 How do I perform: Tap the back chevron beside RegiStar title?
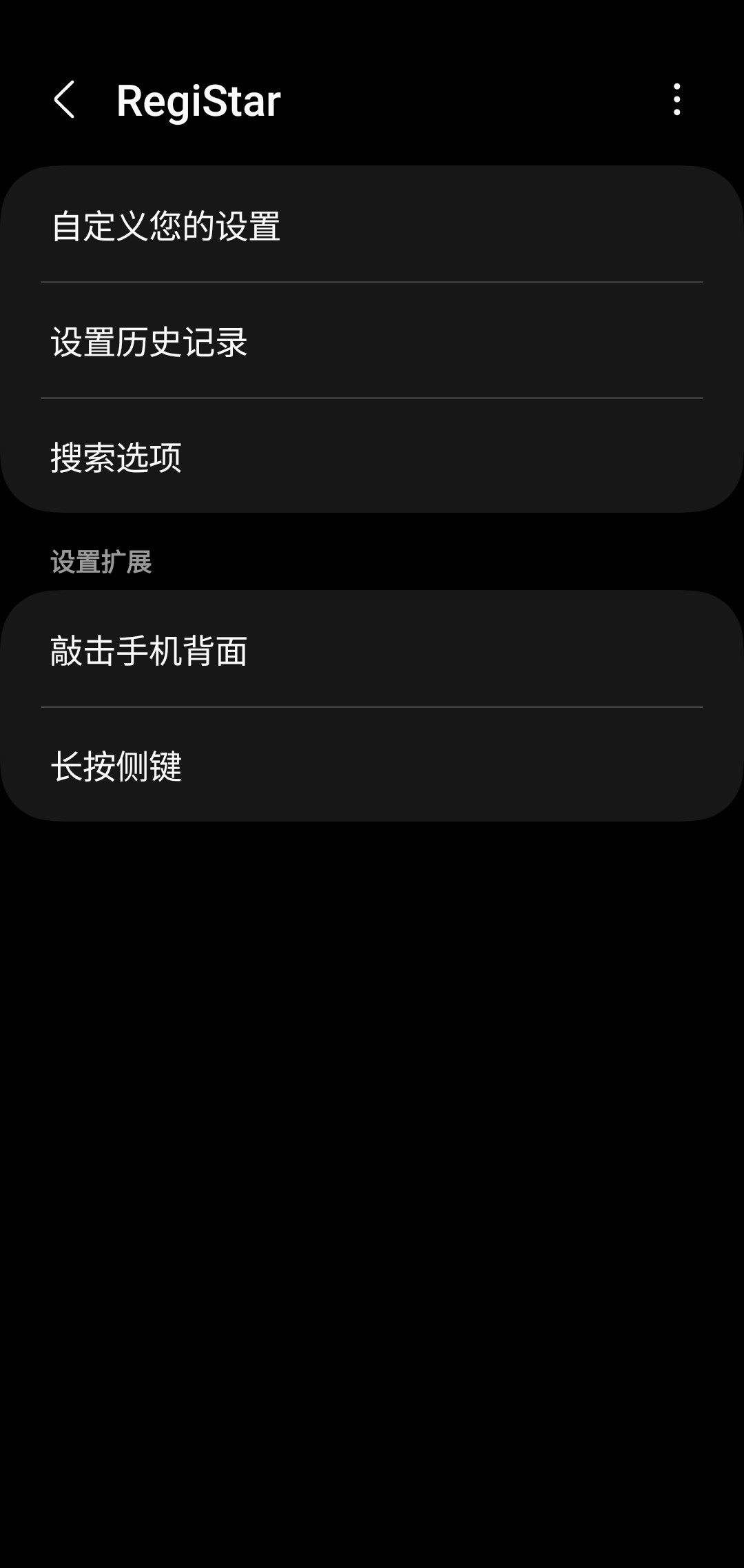pos(65,101)
